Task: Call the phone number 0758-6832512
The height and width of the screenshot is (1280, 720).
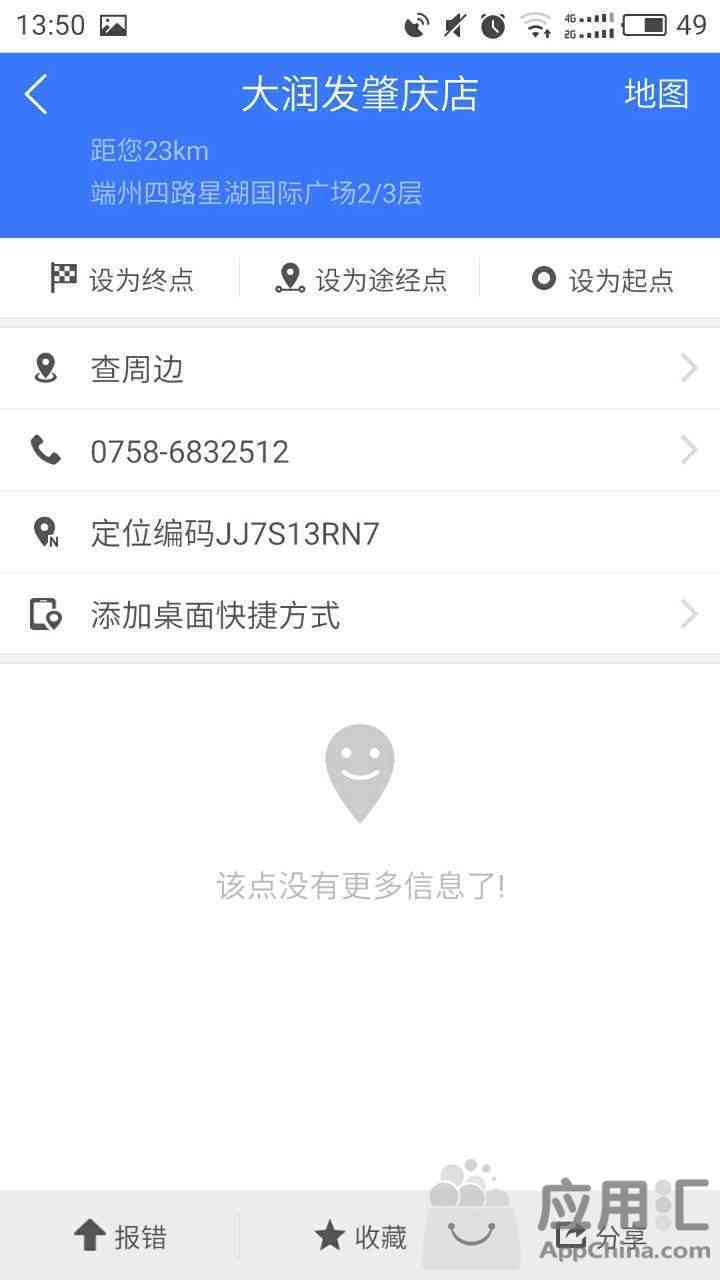Action: click(x=360, y=451)
